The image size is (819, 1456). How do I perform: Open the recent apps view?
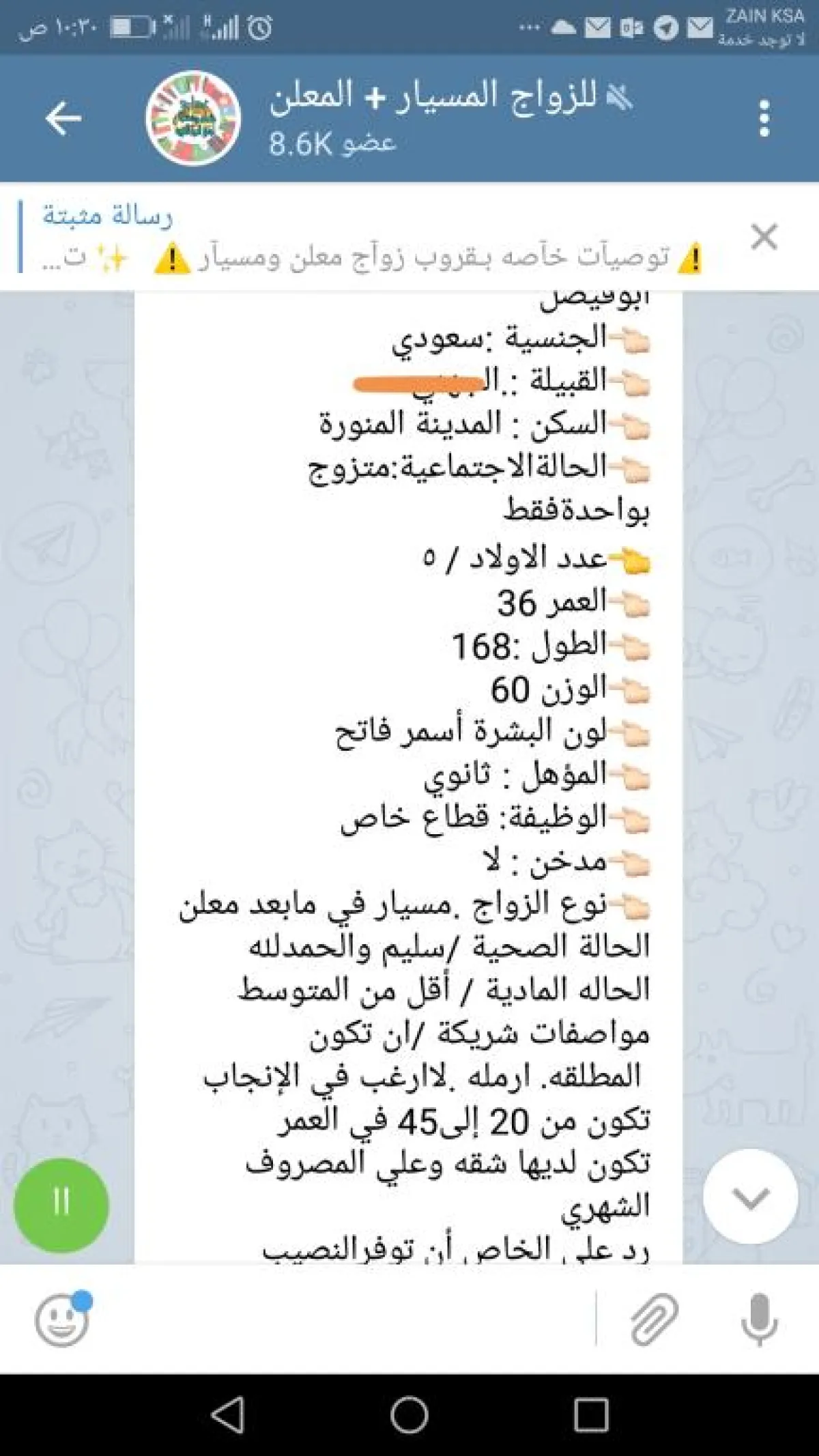pyautogui.click(x=590, y=1414)
